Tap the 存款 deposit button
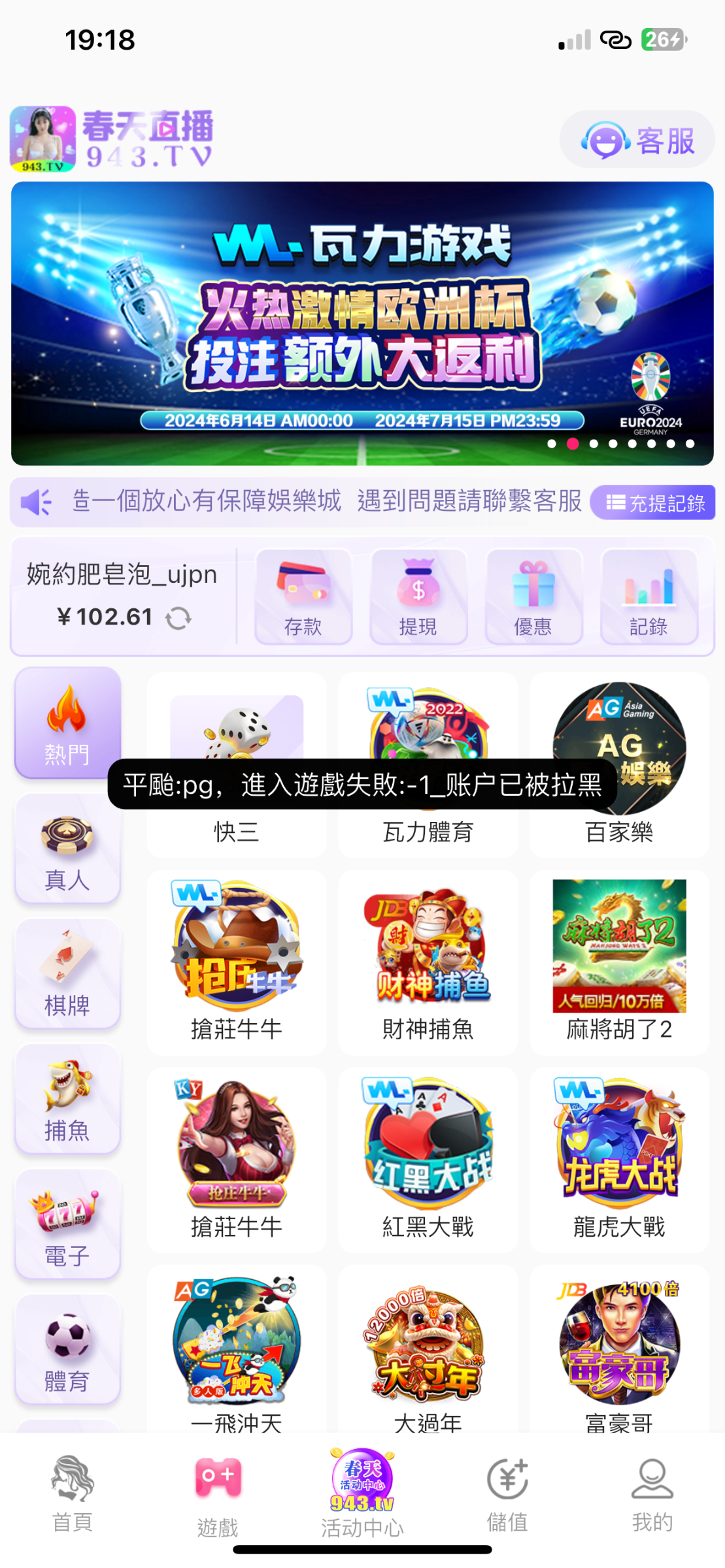The height and width of the screenshot is (1568, 725). 303,596
